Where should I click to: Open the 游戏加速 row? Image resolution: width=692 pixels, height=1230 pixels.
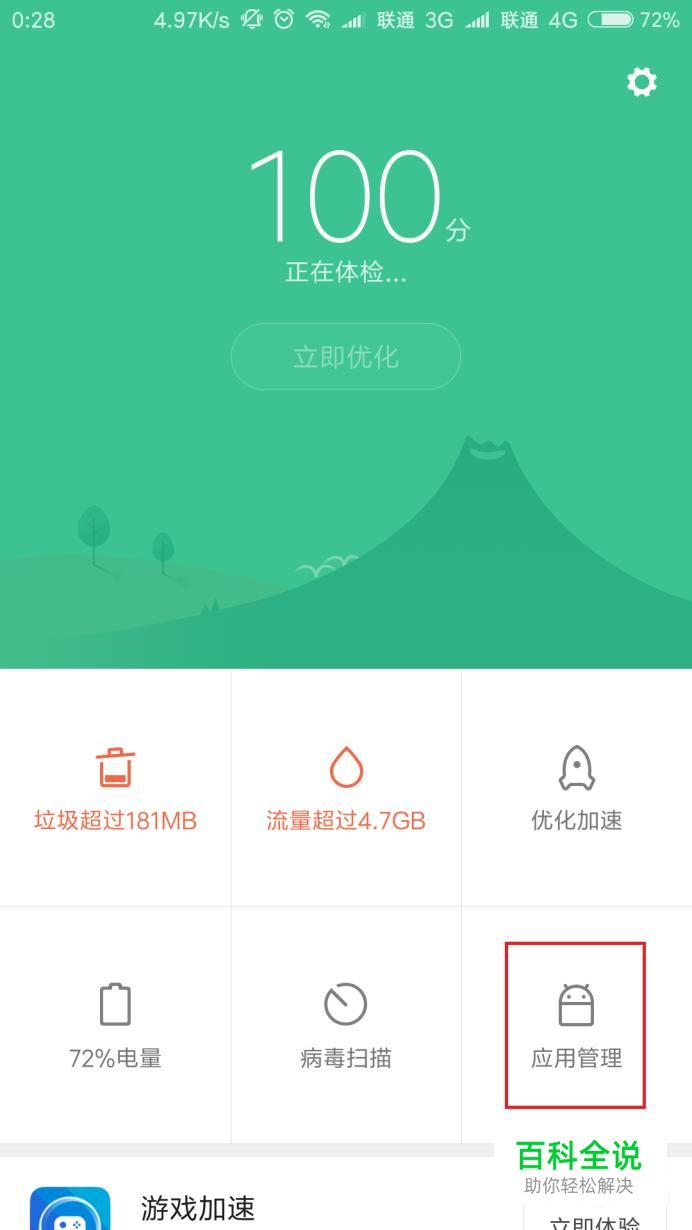[x=346, y=1193]
